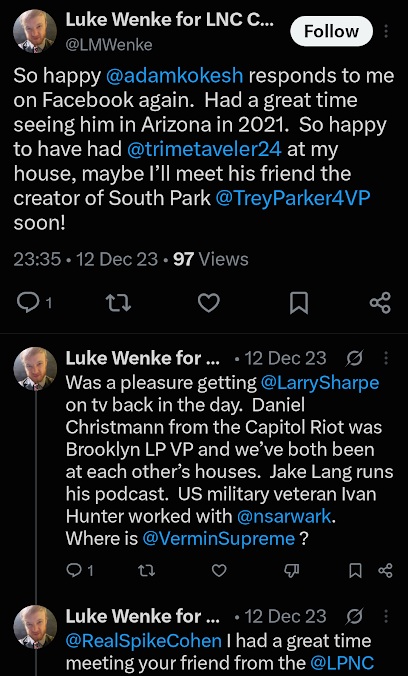This screenshot has width=408, height=676.
Task: Reply to the main post about adamkokesh
Action: (x=35, y=303)
